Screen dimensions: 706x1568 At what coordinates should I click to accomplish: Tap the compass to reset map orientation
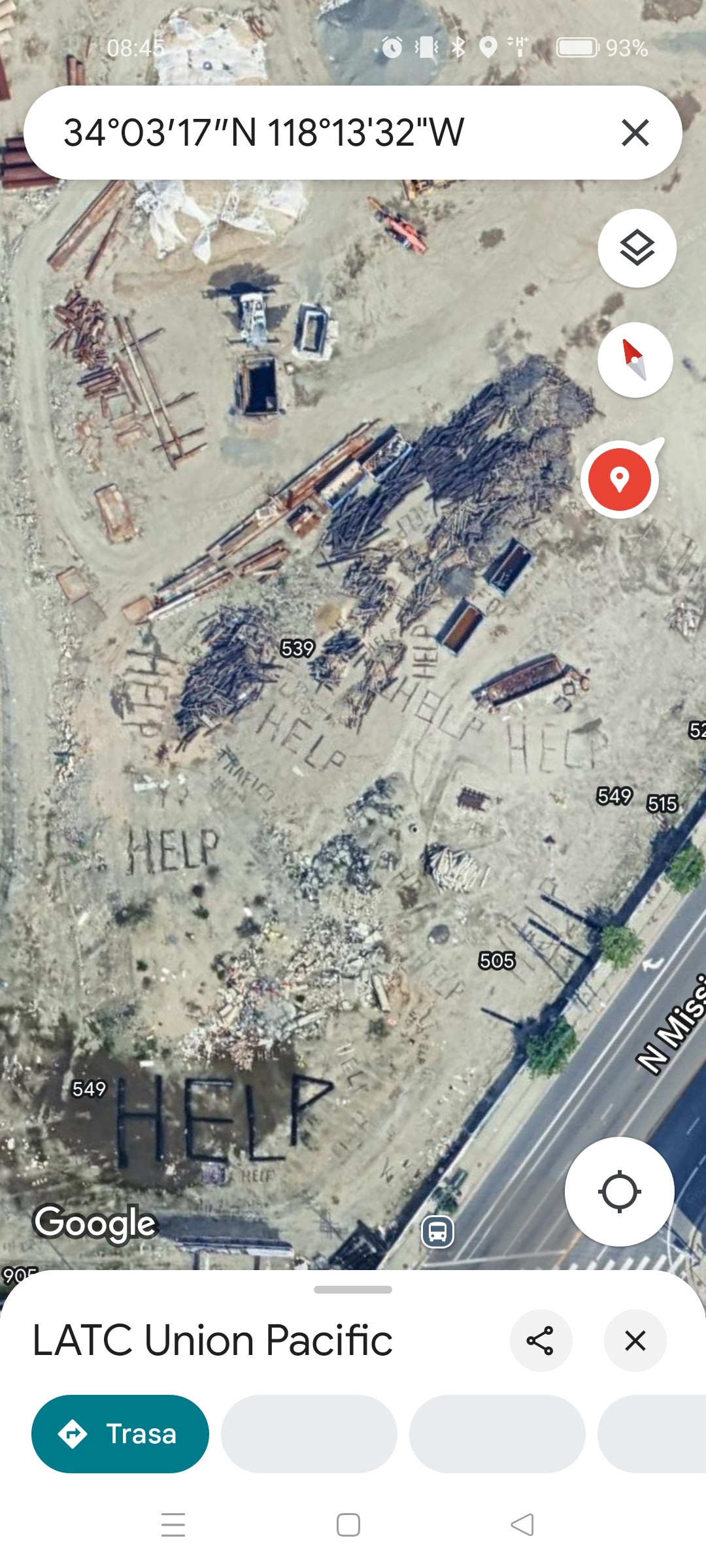click(x=635, y=360)
